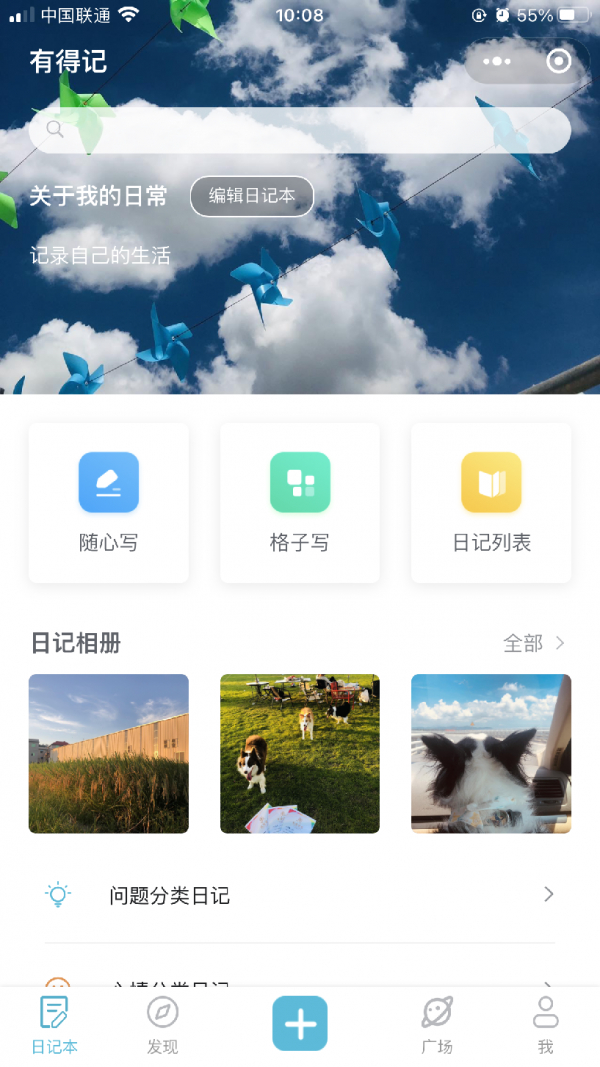Tap the 编辑日记本 button
Image resolution: width=600 pixels, height=1067 pixels.
(252, 196)
